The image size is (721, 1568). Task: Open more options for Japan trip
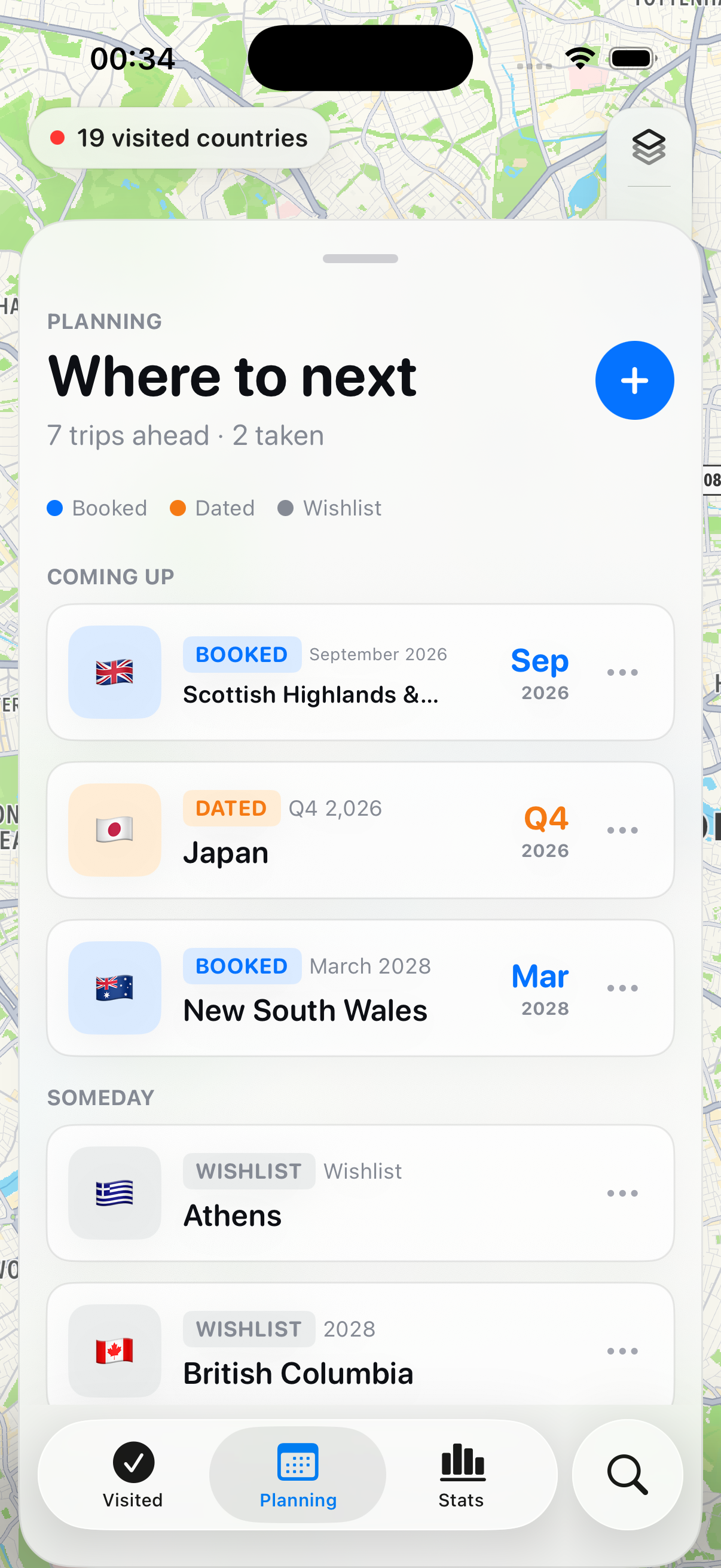[622, 829]
